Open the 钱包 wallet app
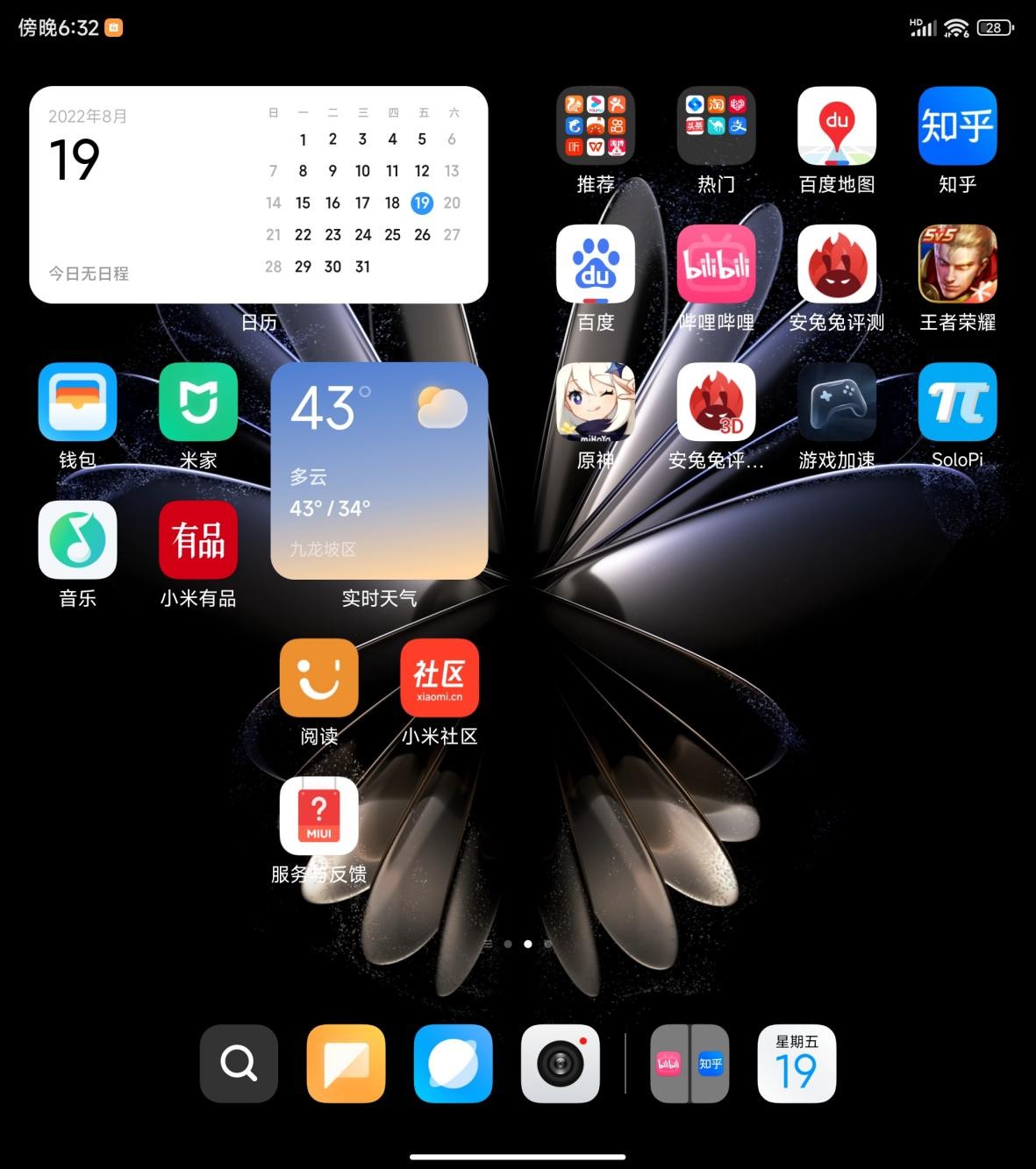 click(x=77, y=402)
